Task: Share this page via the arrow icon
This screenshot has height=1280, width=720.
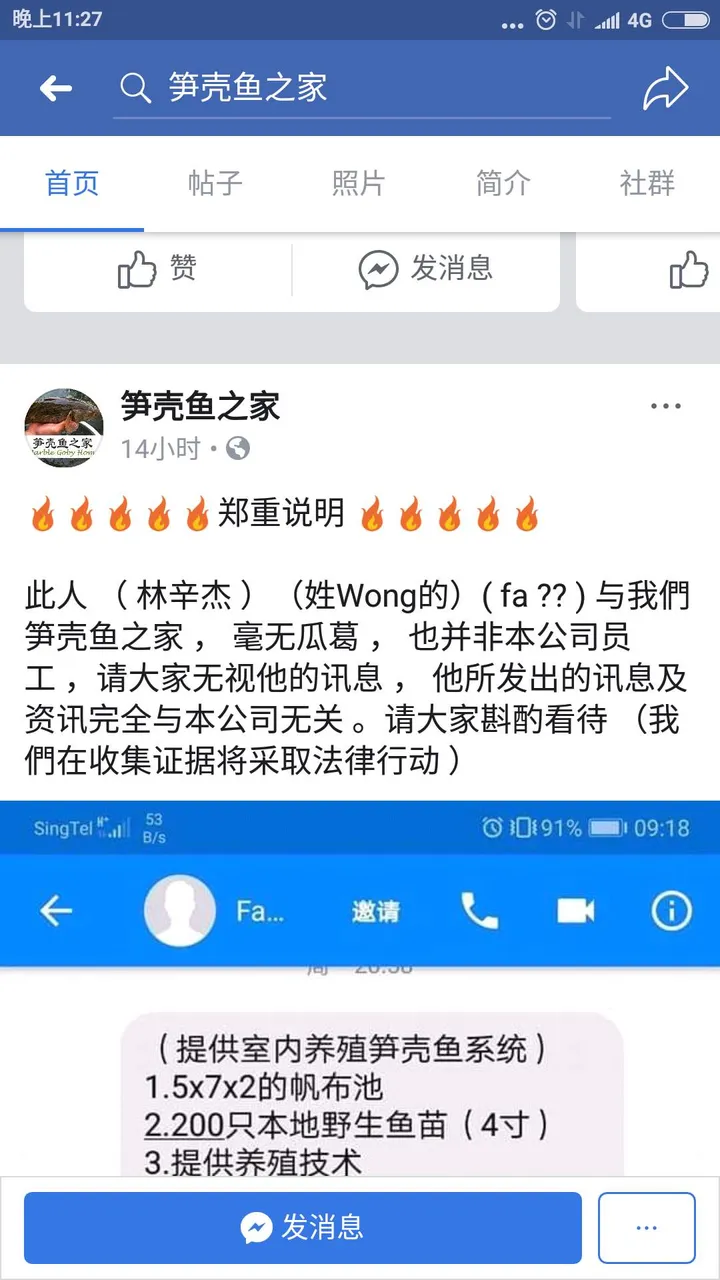Action: pyautogui.click(x=665, y=89)
